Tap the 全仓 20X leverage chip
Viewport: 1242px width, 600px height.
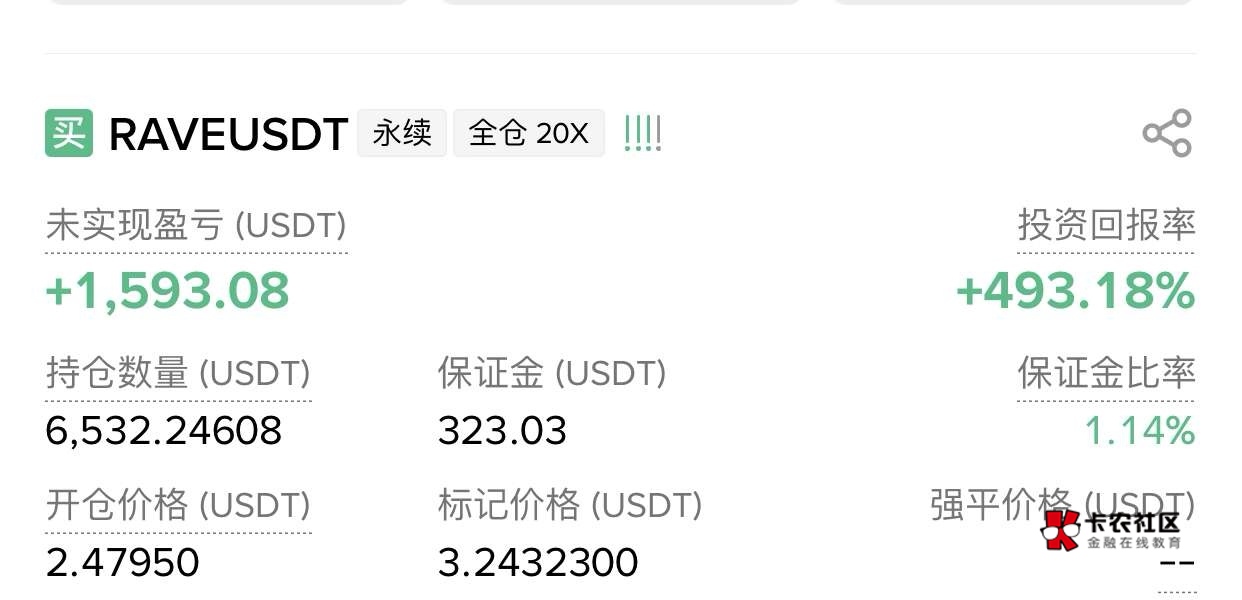pos(528,133)
